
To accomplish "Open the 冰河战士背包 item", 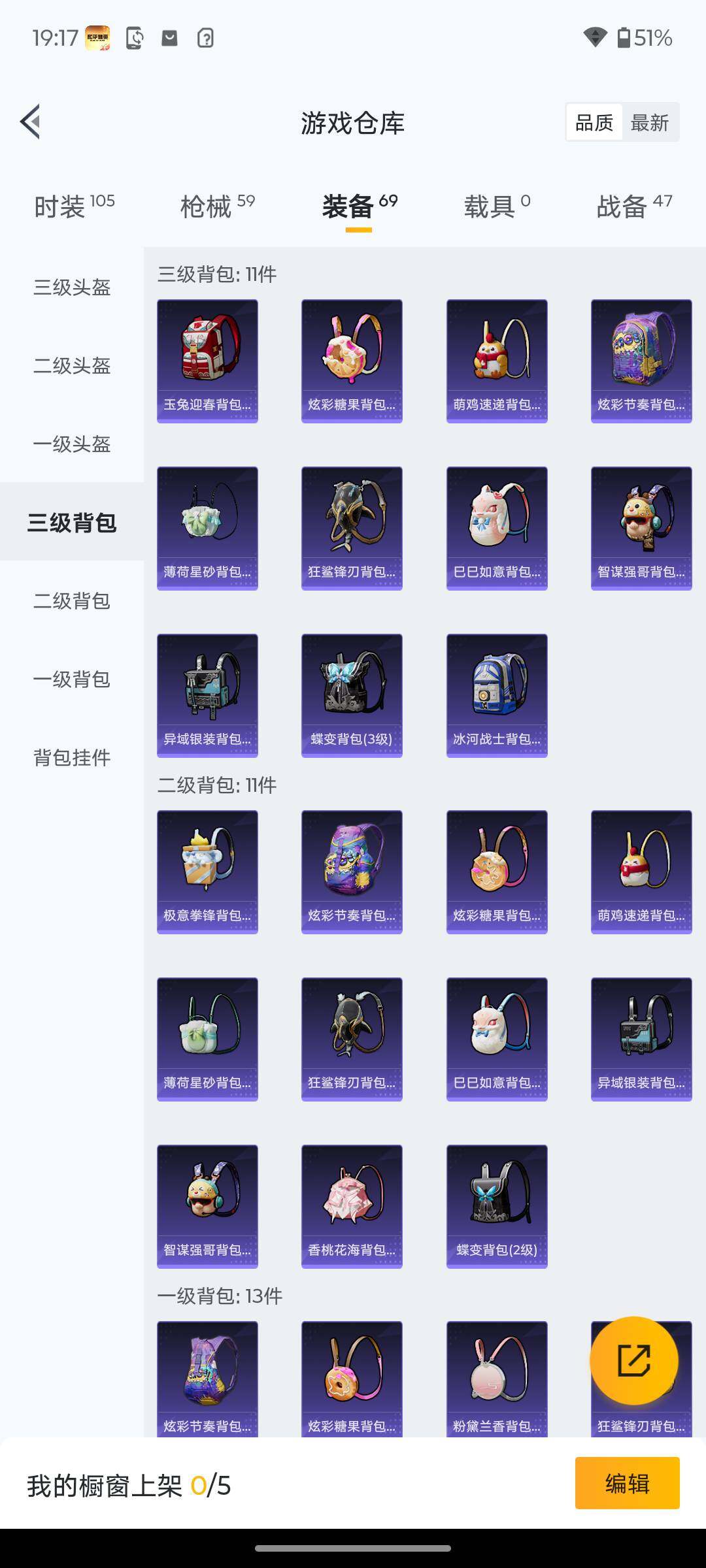I will pos(497,695).
